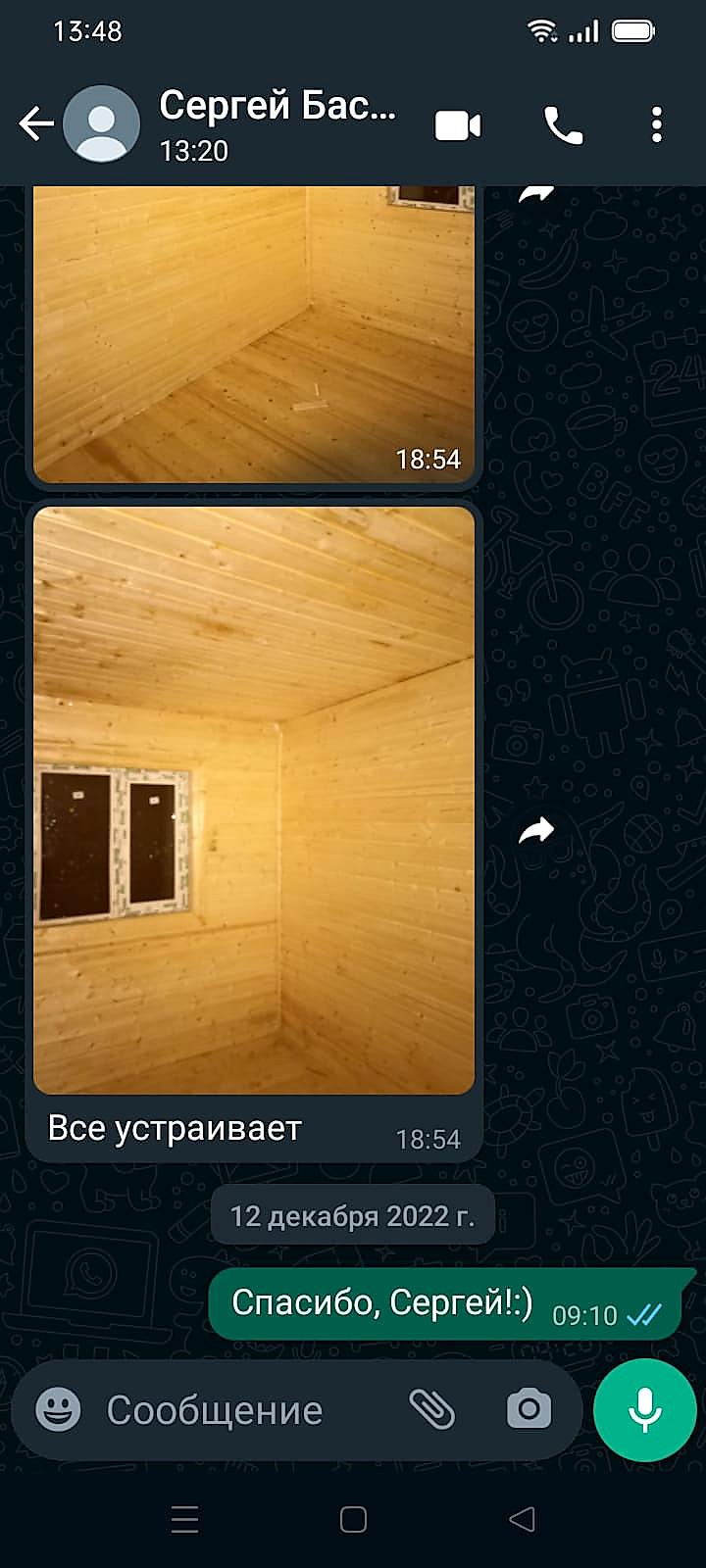Viewport: 706px width, 1568px height.
Task: Open Сергей Бас… contact info
Action: click(277, 123)
